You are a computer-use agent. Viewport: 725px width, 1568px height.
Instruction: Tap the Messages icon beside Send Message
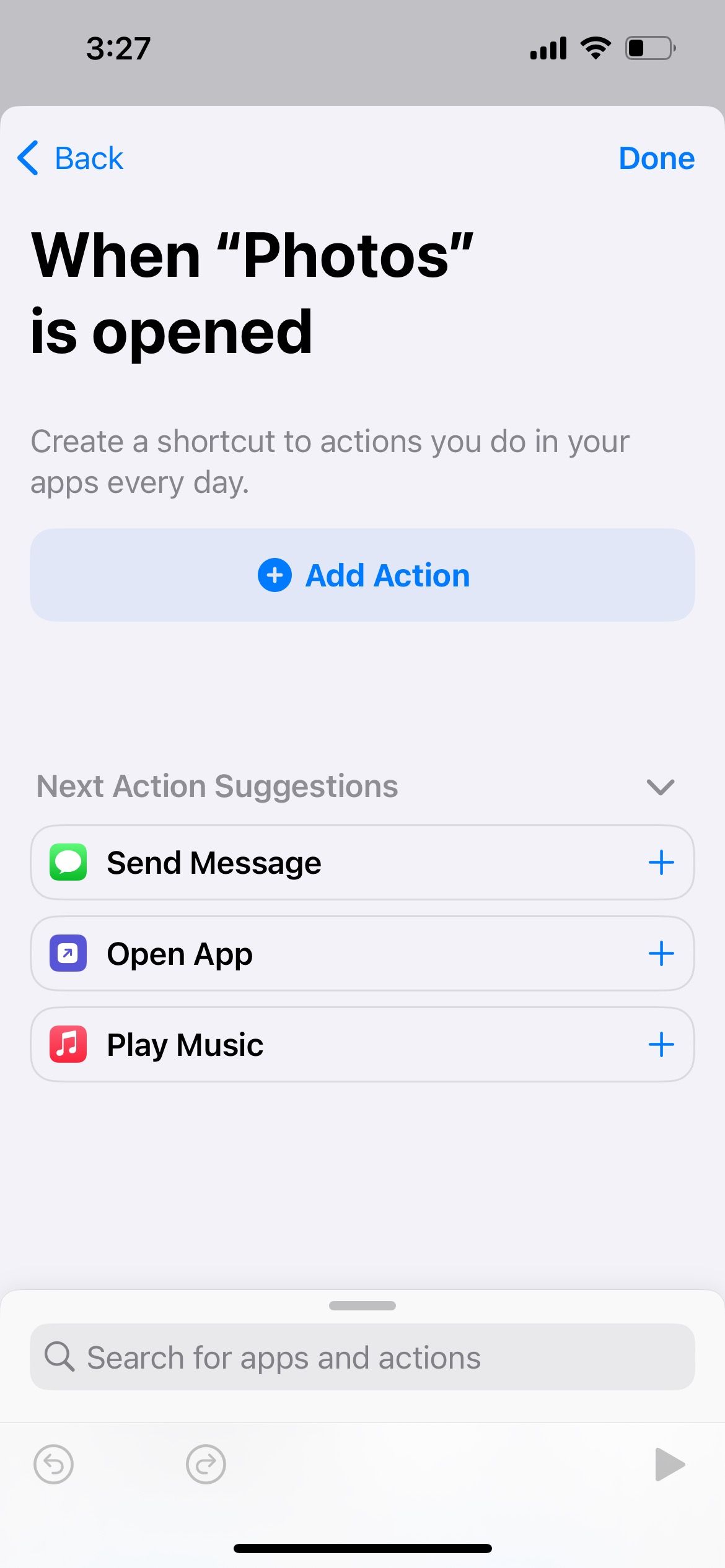tap(69, 862)
